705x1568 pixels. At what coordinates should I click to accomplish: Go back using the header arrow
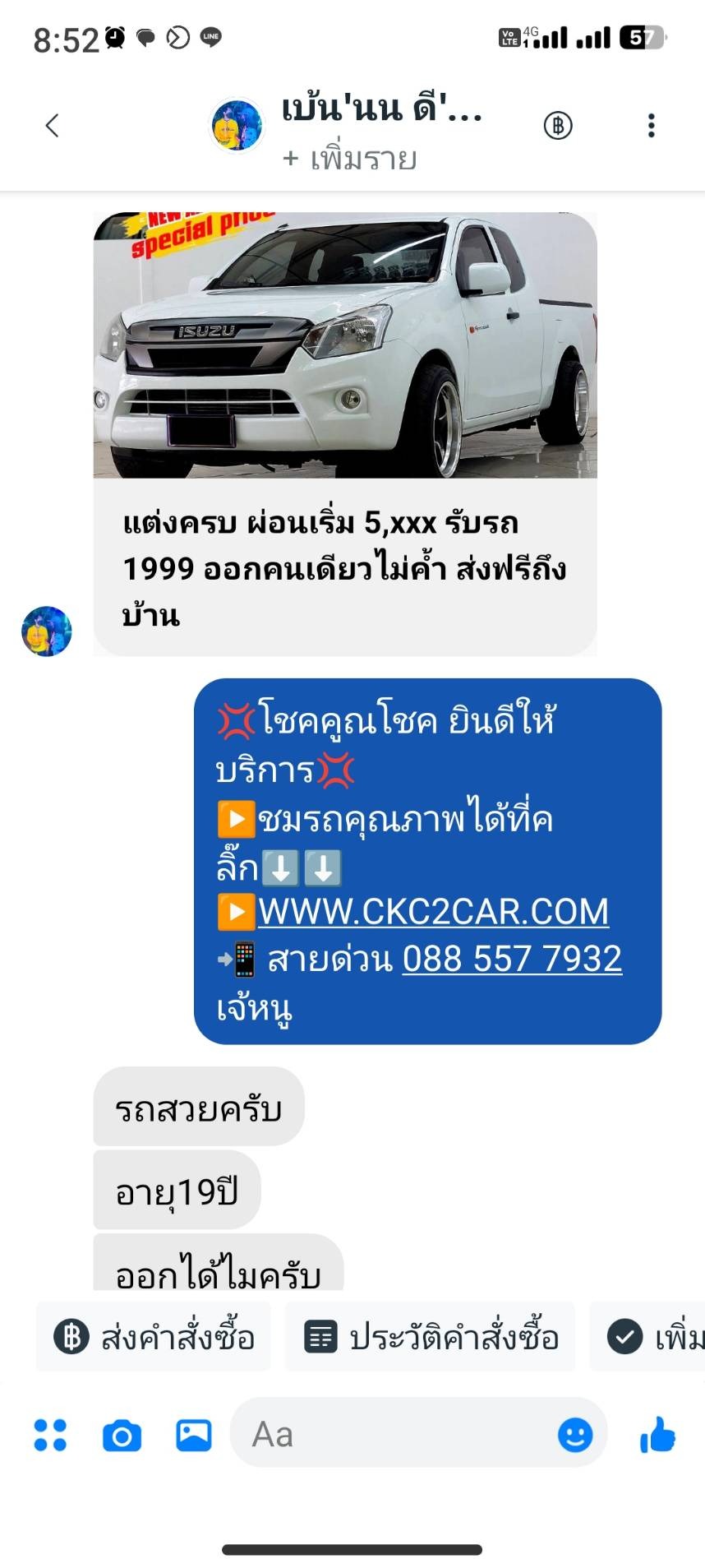[x=52, y=126]
